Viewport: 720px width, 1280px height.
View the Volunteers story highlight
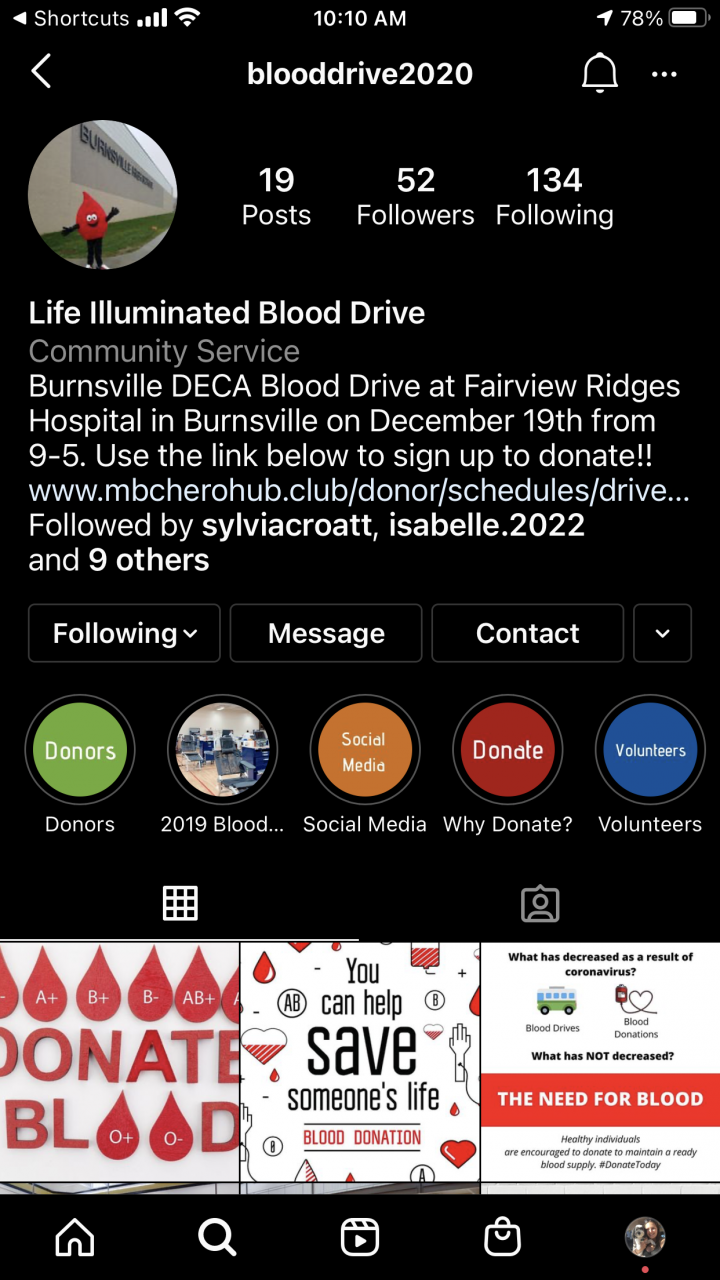(x=650, y=750)
